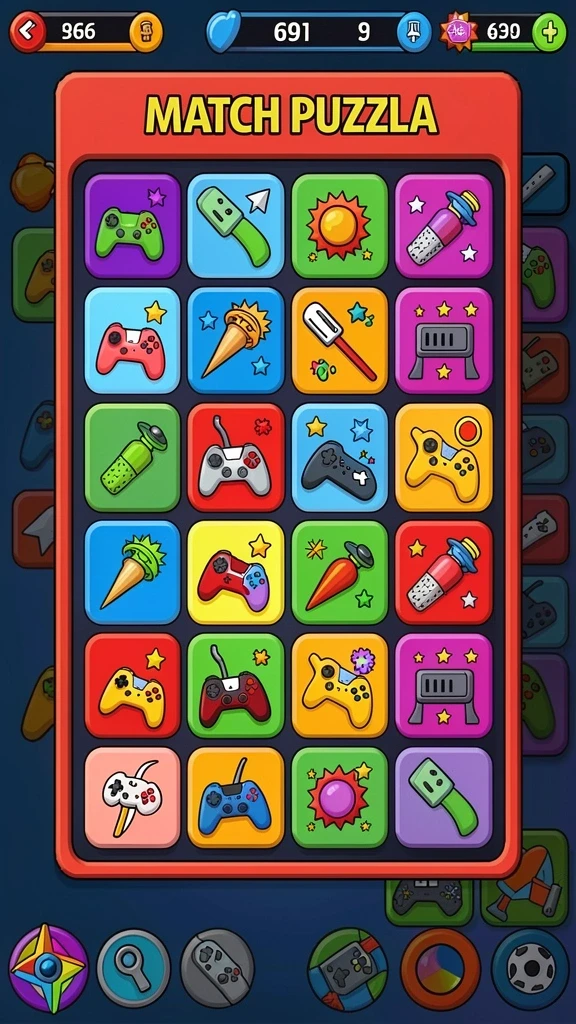Select the gray controller booster button
The width and height of the screenshot is (576, 1024).
point(217,967)
